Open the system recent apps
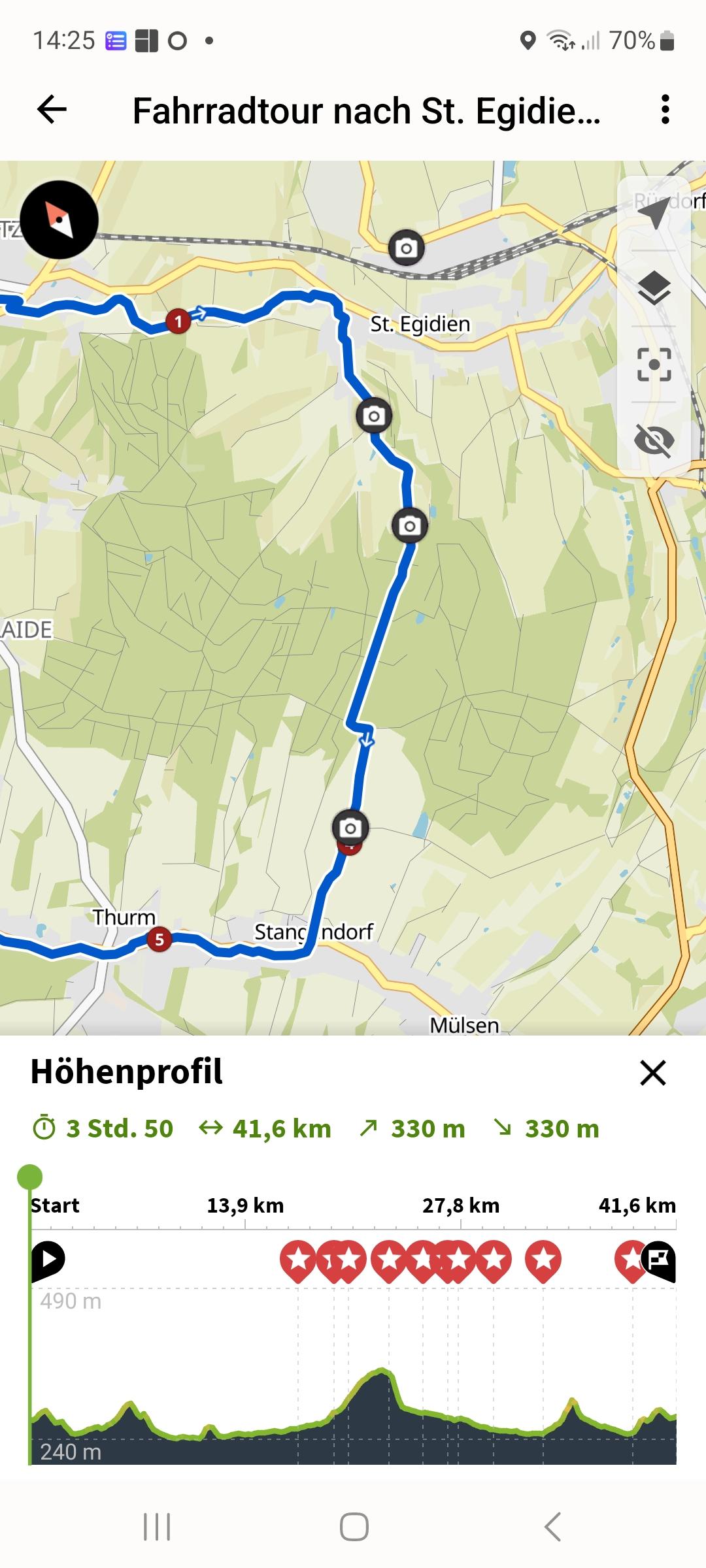Screen dimensions: 706x1568 click(157, 1527)
